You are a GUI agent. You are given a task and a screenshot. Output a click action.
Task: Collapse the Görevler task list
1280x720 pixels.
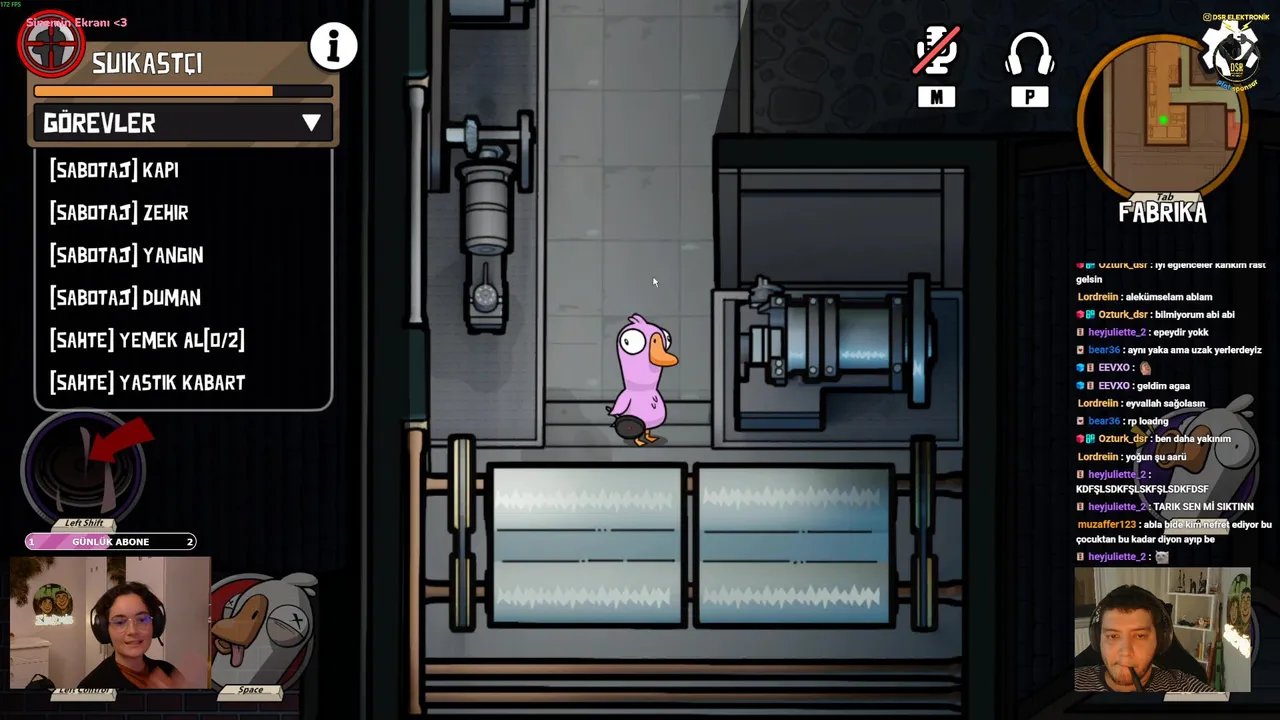311,123
